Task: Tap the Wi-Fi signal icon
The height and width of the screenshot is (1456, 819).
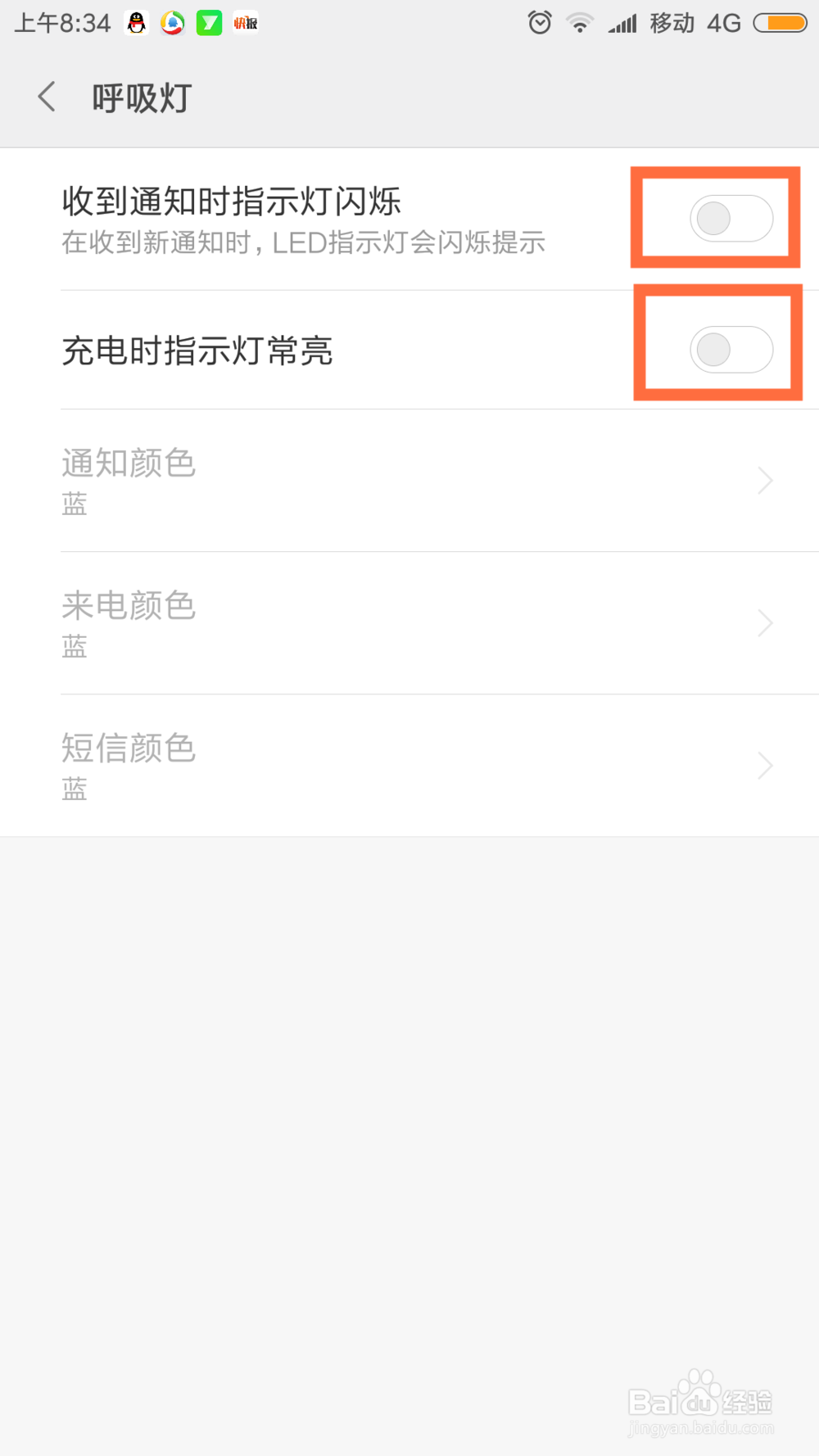Action: pyautogui.click(x=580, y=22)
